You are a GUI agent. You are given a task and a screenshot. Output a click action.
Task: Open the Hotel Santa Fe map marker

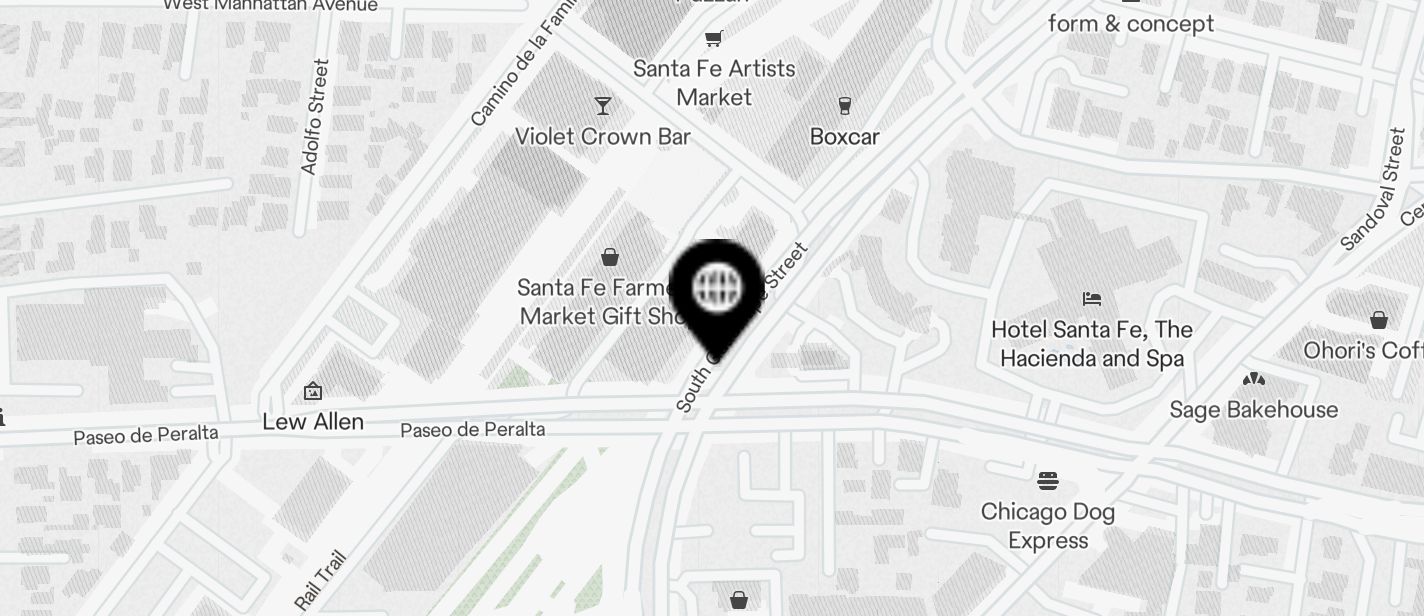(x=1092, y=299)
